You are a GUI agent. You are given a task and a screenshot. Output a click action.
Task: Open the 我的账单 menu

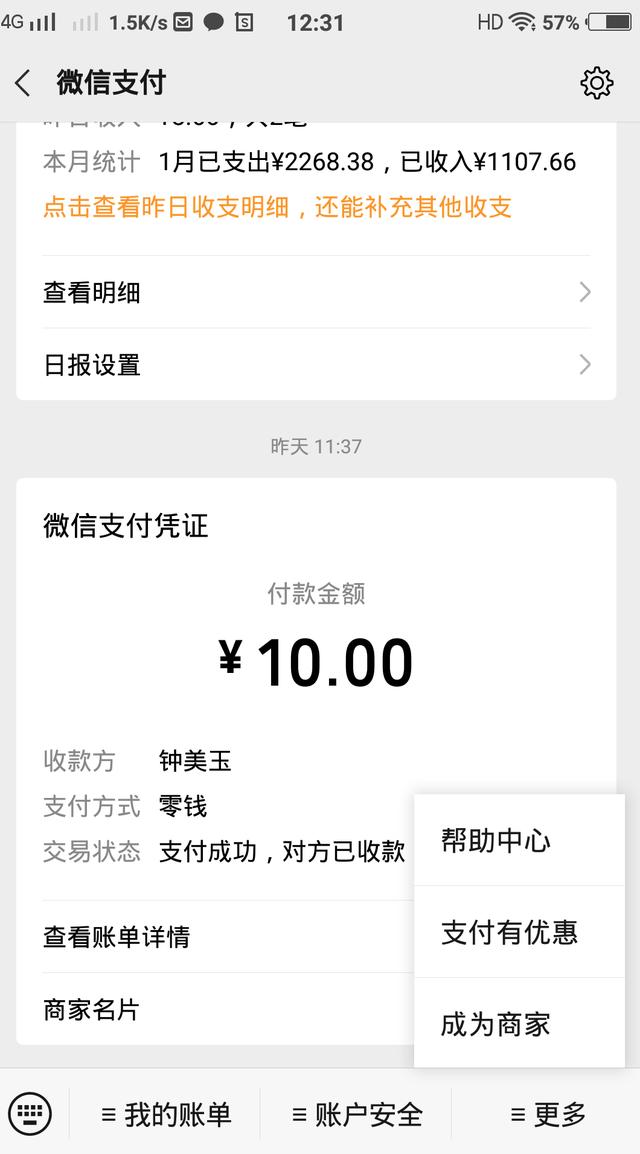coord(166,1114)
